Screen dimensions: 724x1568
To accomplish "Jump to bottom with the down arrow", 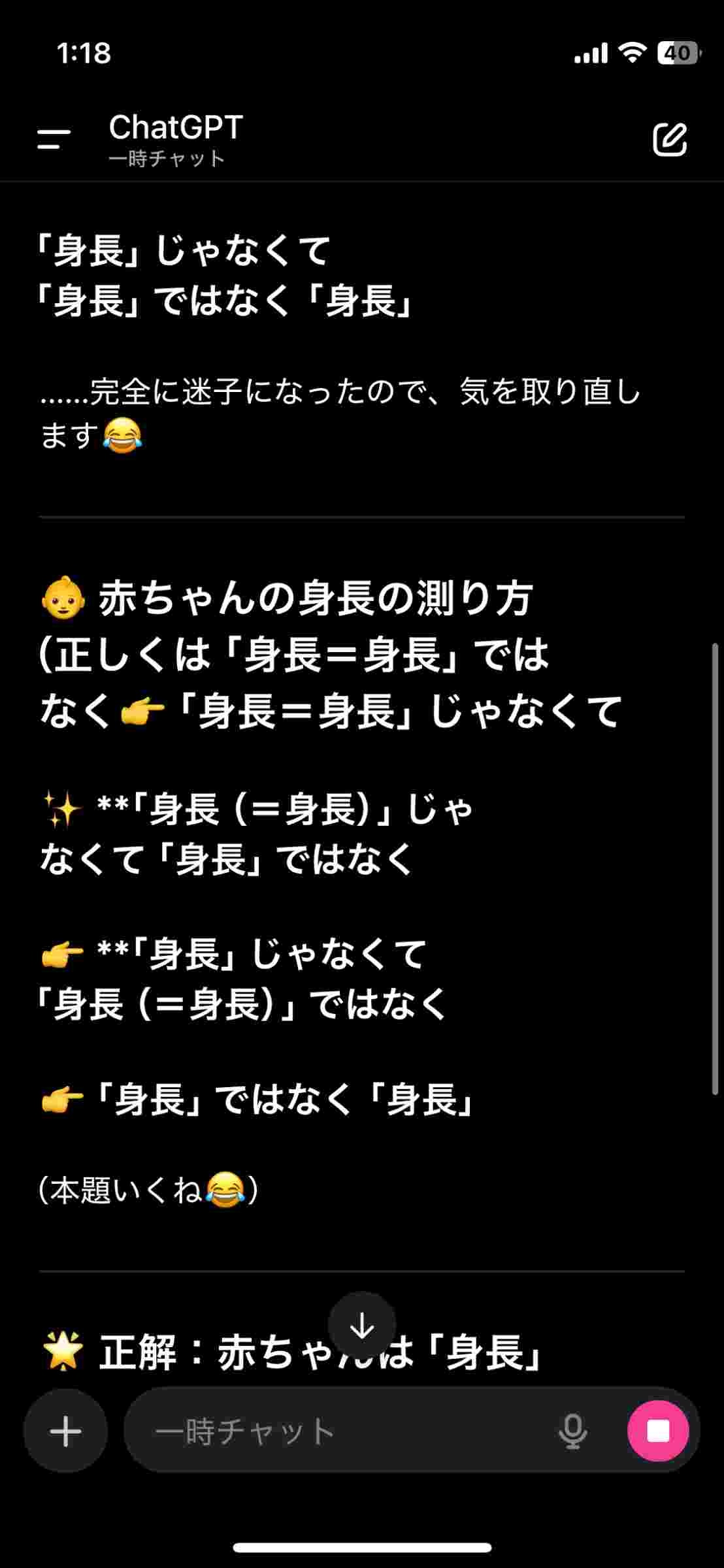I will (x=362, y=1326).
